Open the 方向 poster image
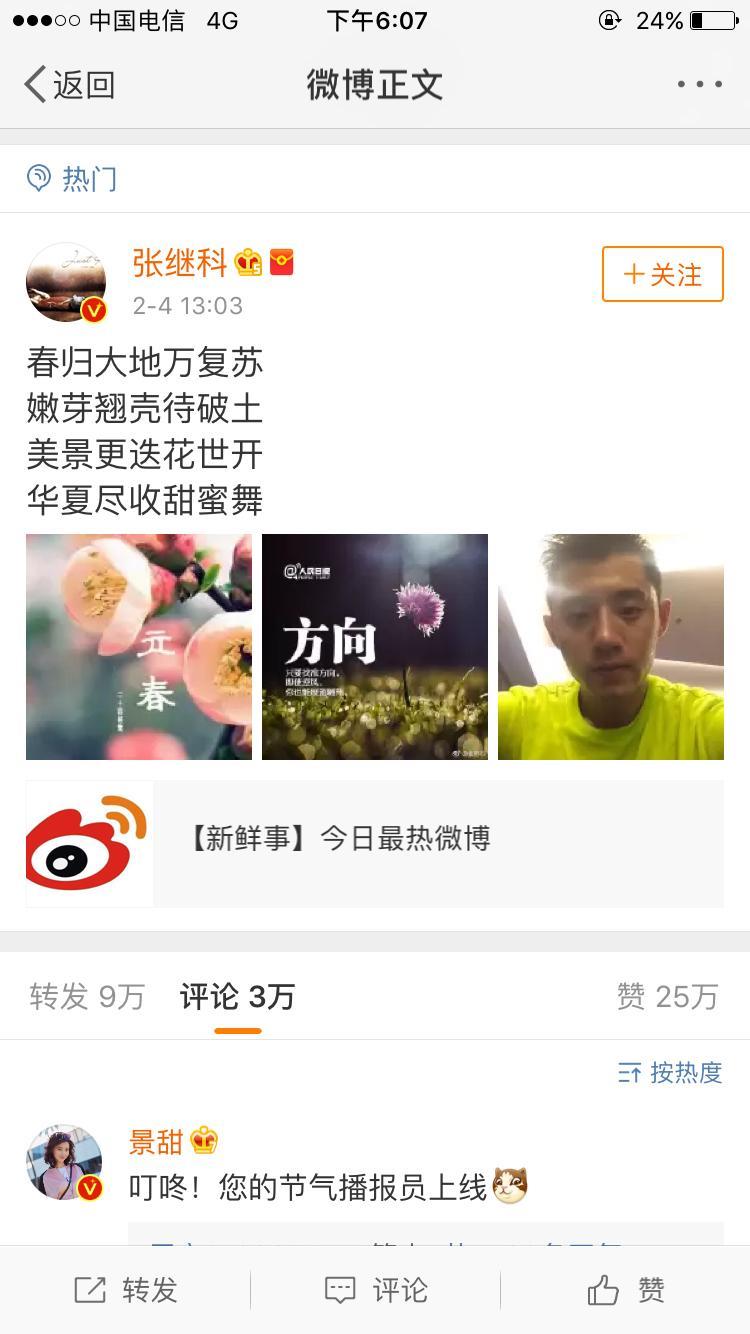The width and height of the screenshot is (750, 1334). click(x=375, y=647)
